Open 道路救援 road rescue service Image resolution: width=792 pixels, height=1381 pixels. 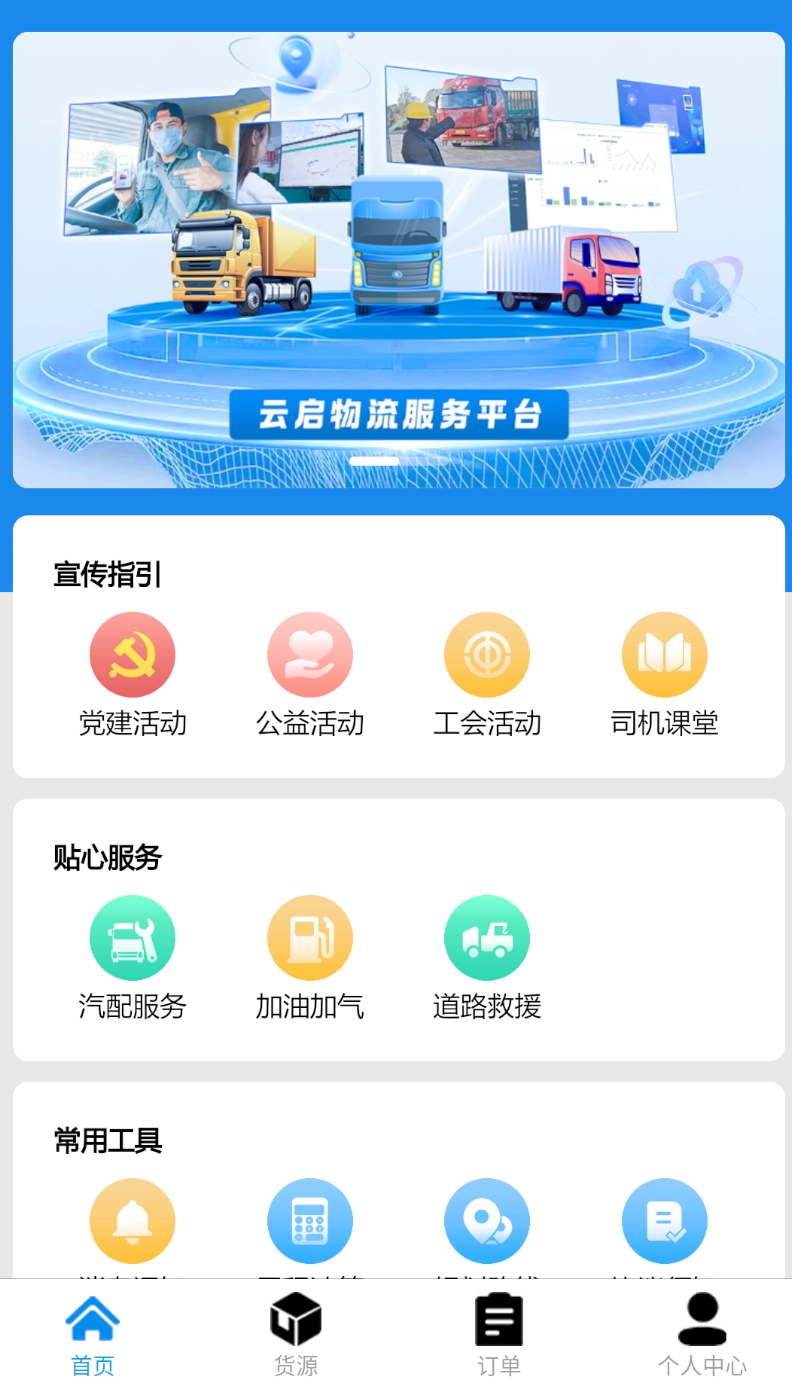[x=487, y=937]
